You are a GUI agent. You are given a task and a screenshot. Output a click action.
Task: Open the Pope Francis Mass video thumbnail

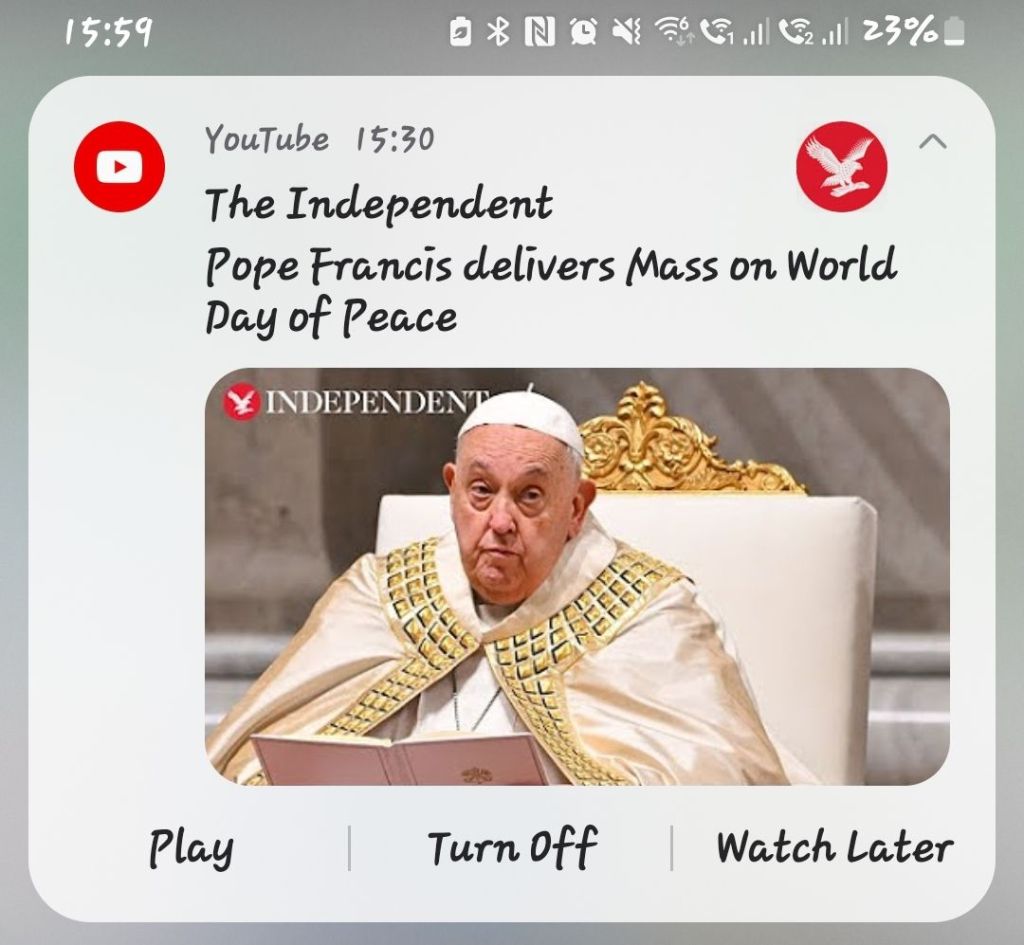pos(577,576)
